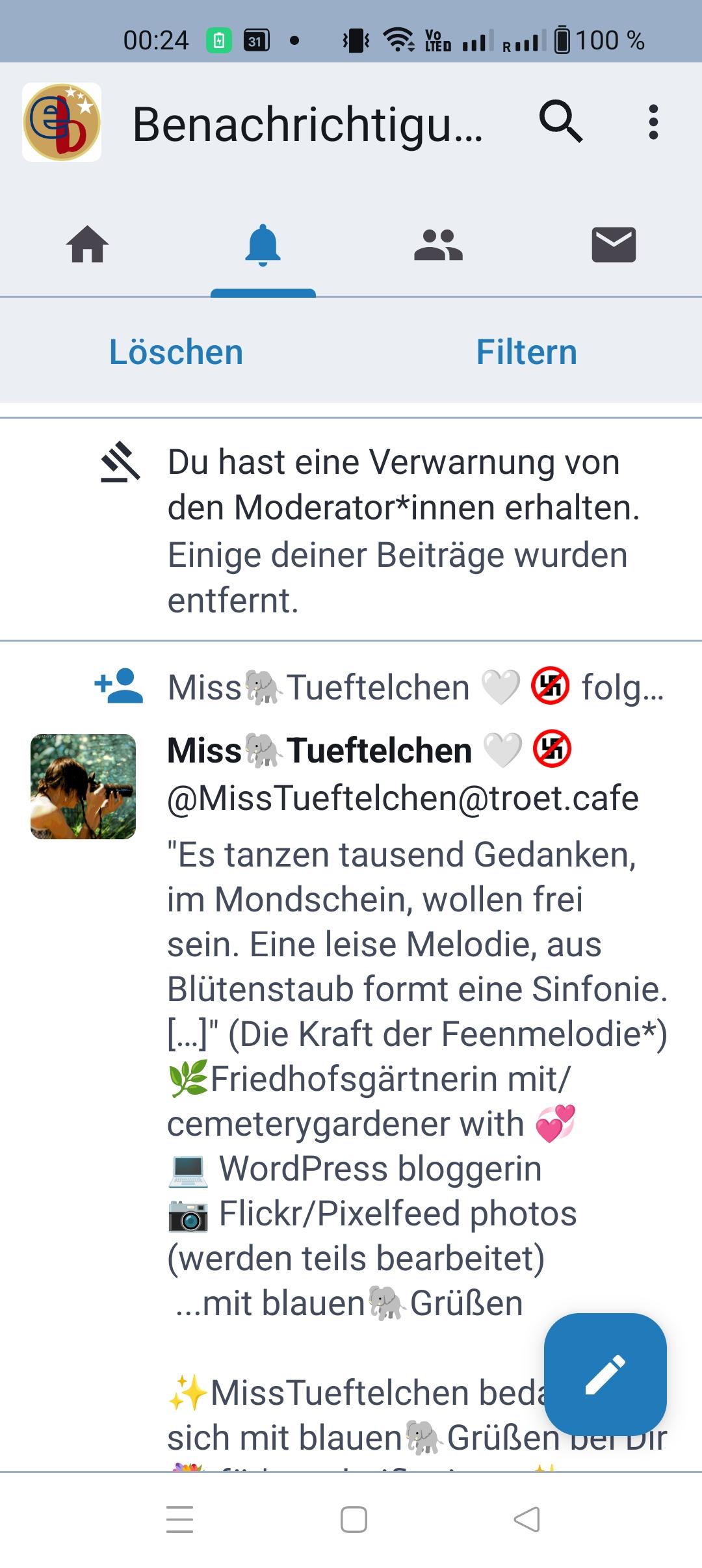This screenshot has width=702, height=1568.
Task: Switch to the home timeline tab
Action: pos(88,244)
